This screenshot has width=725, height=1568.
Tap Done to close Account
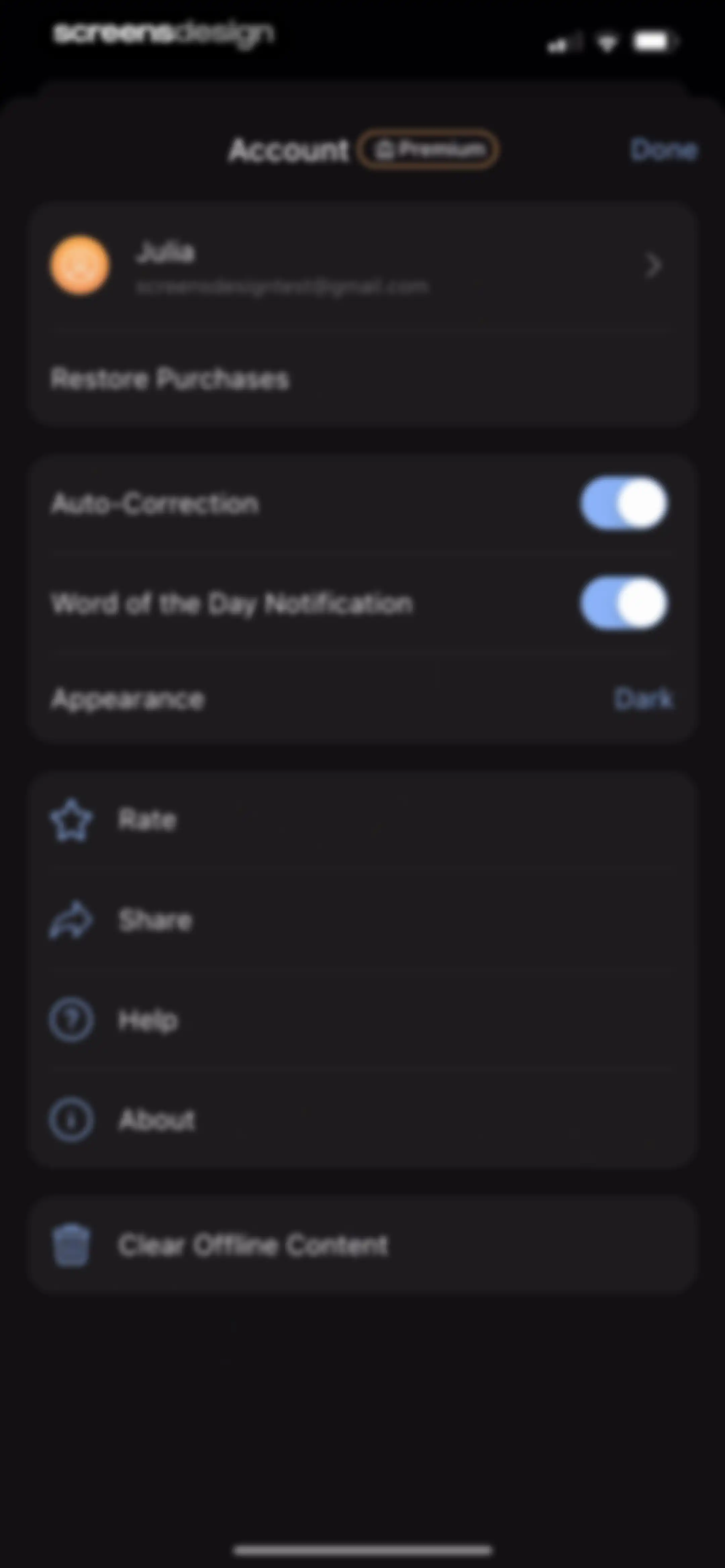tap(664, 150)
